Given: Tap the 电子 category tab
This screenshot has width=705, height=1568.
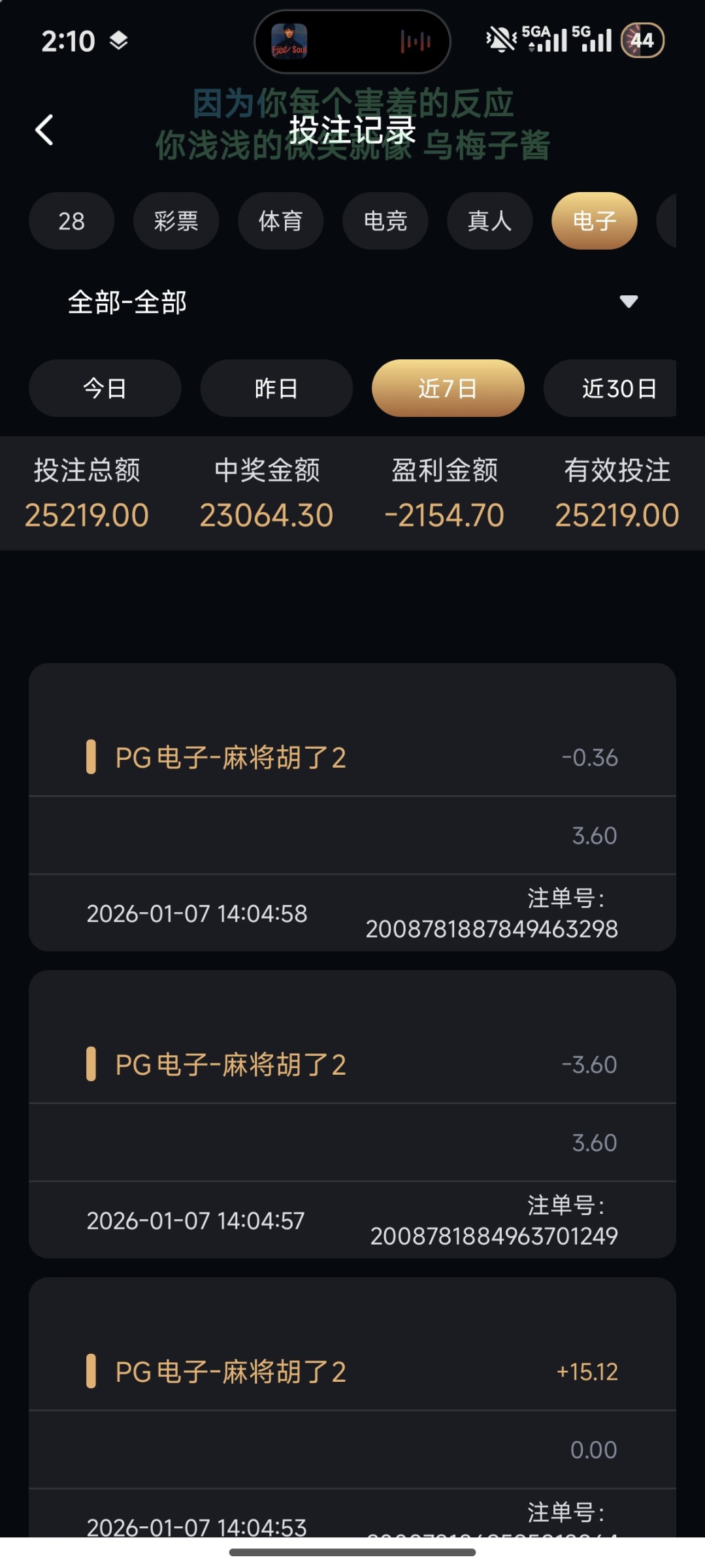Looking at the screenshot, I should coord(594,221).
